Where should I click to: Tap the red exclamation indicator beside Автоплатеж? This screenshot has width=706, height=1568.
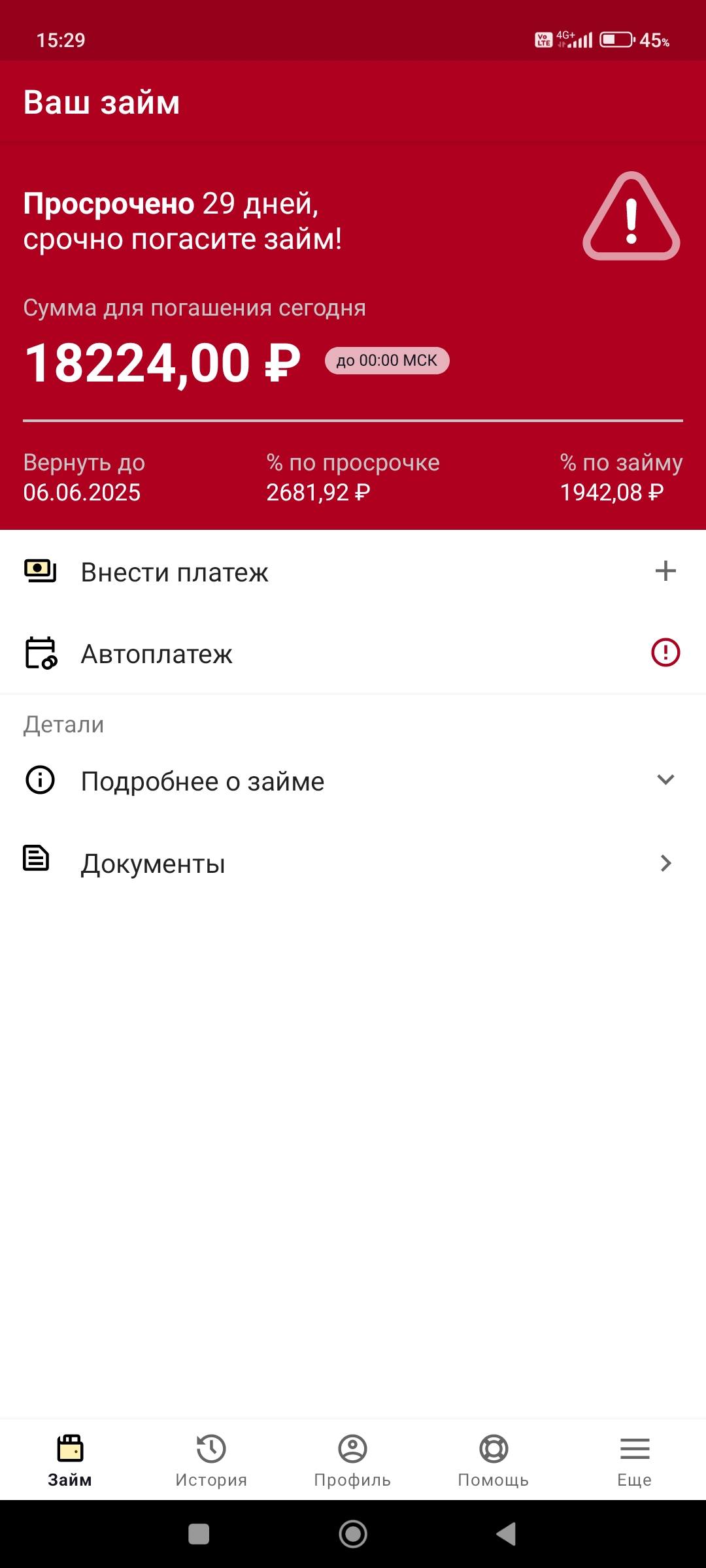coord(665,652)
